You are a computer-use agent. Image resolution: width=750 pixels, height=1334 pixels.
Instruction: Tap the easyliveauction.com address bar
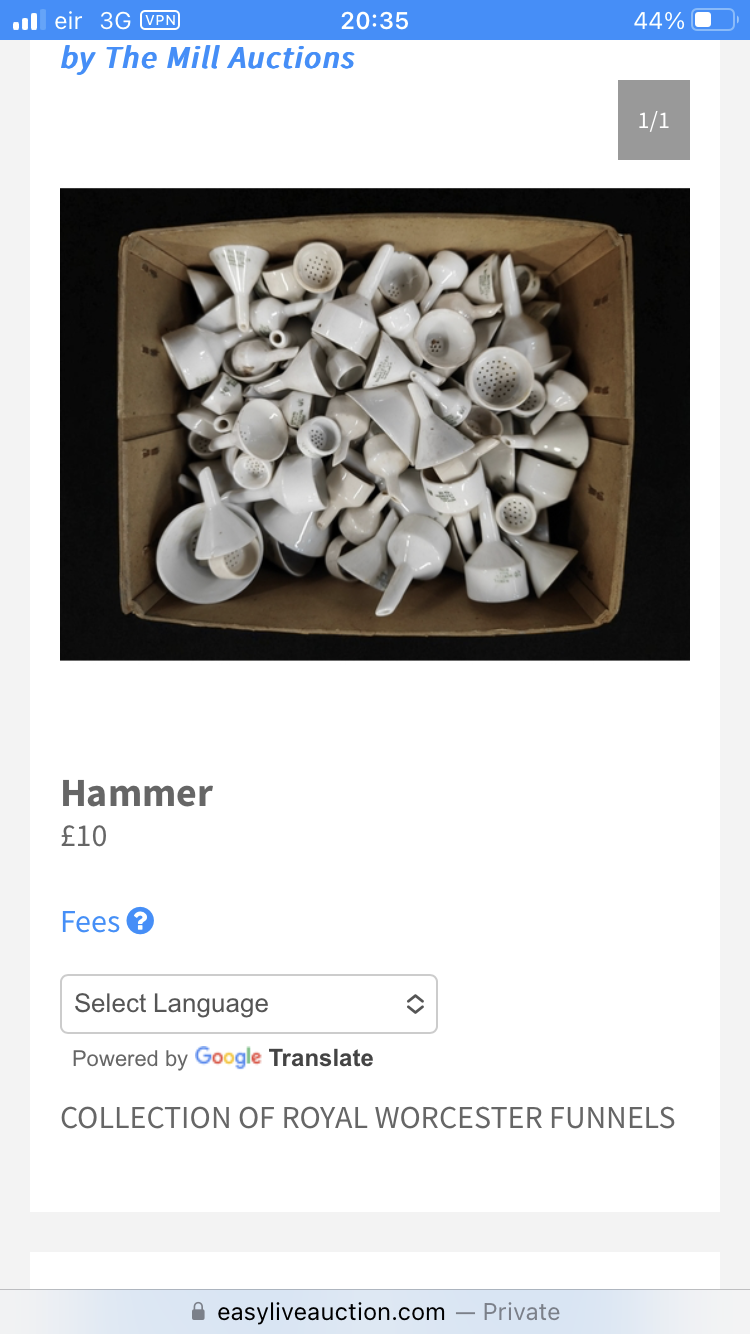(x=375, y=1311)
